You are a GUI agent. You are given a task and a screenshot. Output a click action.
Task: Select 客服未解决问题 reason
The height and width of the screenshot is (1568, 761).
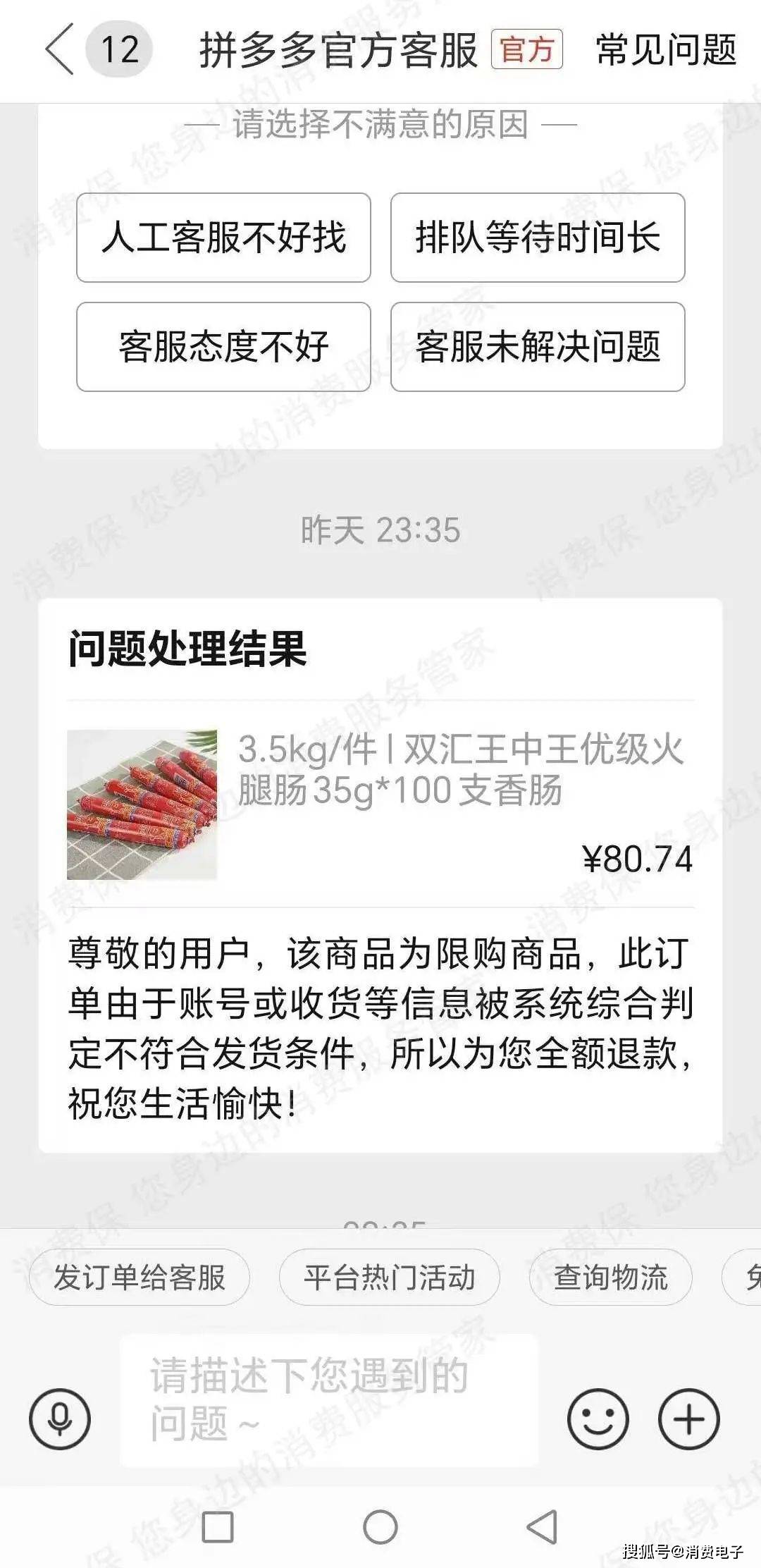pos(538,347)
